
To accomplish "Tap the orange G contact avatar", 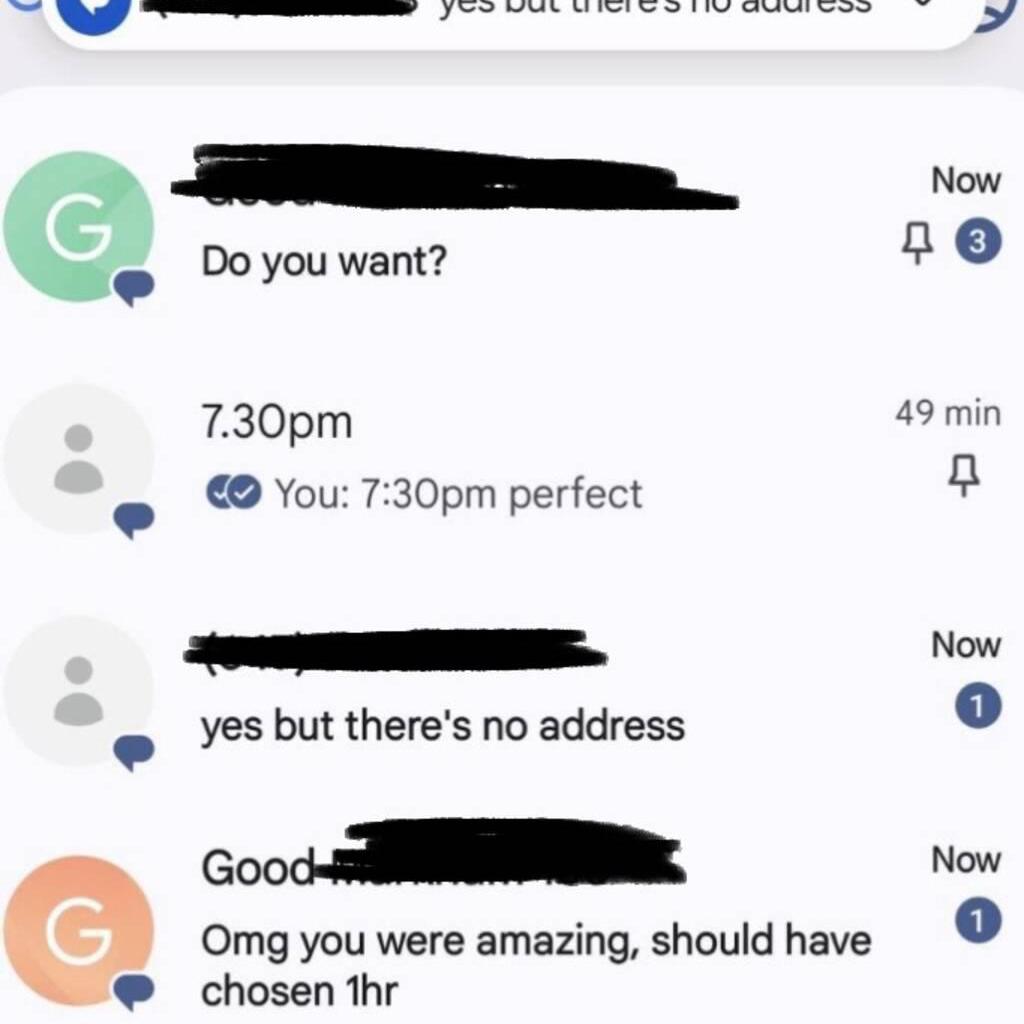I will [x=79, y=930].
